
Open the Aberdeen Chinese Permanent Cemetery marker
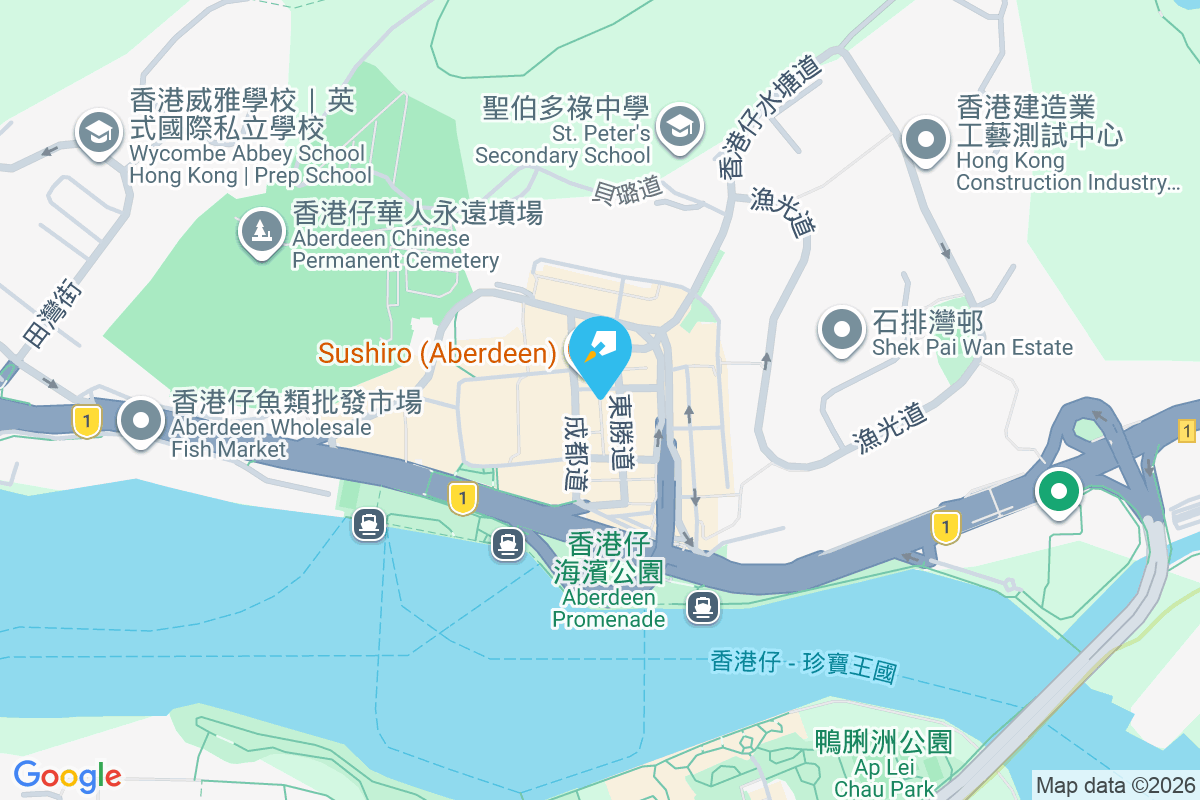tap(262, 232)
